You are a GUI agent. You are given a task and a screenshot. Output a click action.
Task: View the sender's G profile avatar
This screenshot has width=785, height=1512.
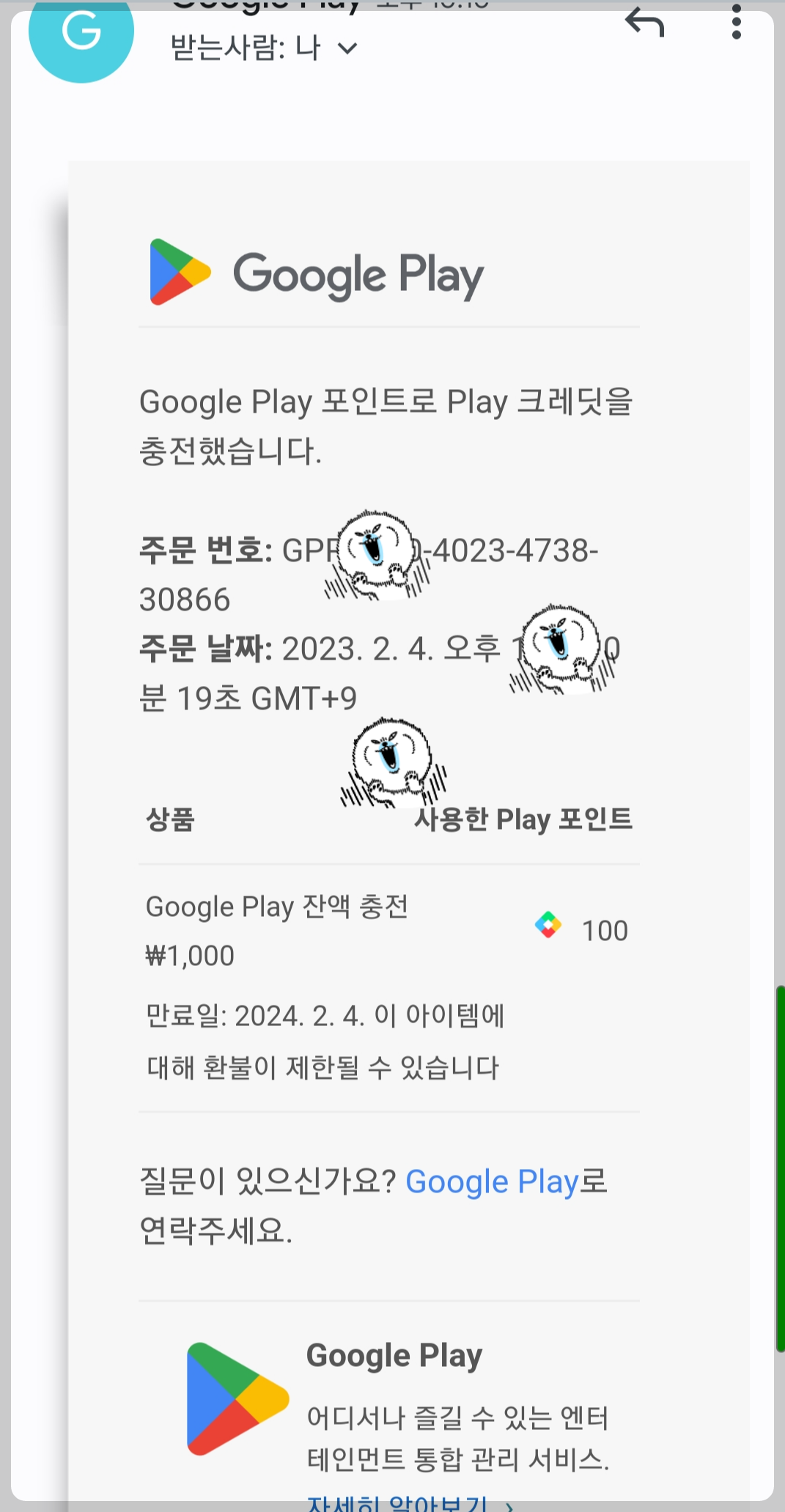click(x=81, y=33)
